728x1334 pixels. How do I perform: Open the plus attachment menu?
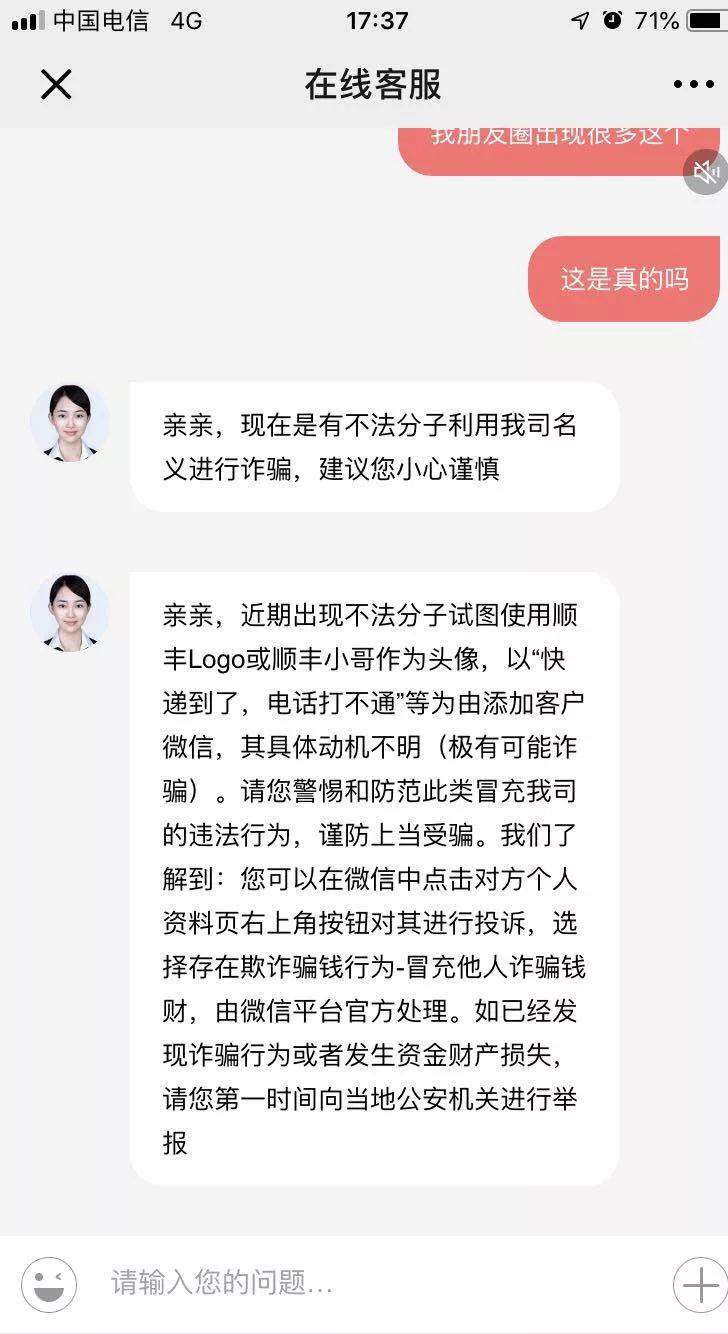699,1284
